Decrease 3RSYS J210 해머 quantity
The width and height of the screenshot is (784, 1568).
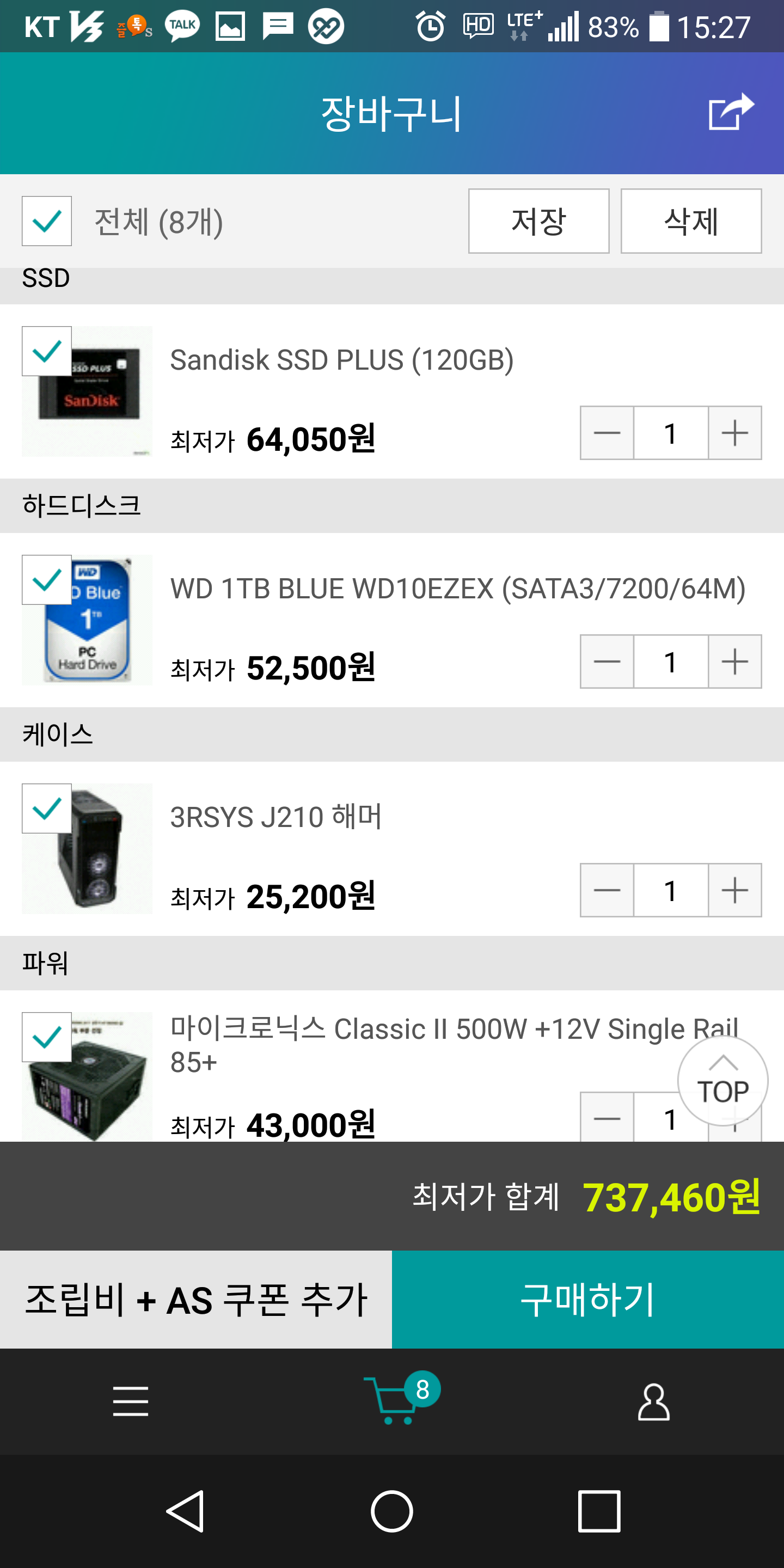(x=607, y=890)
